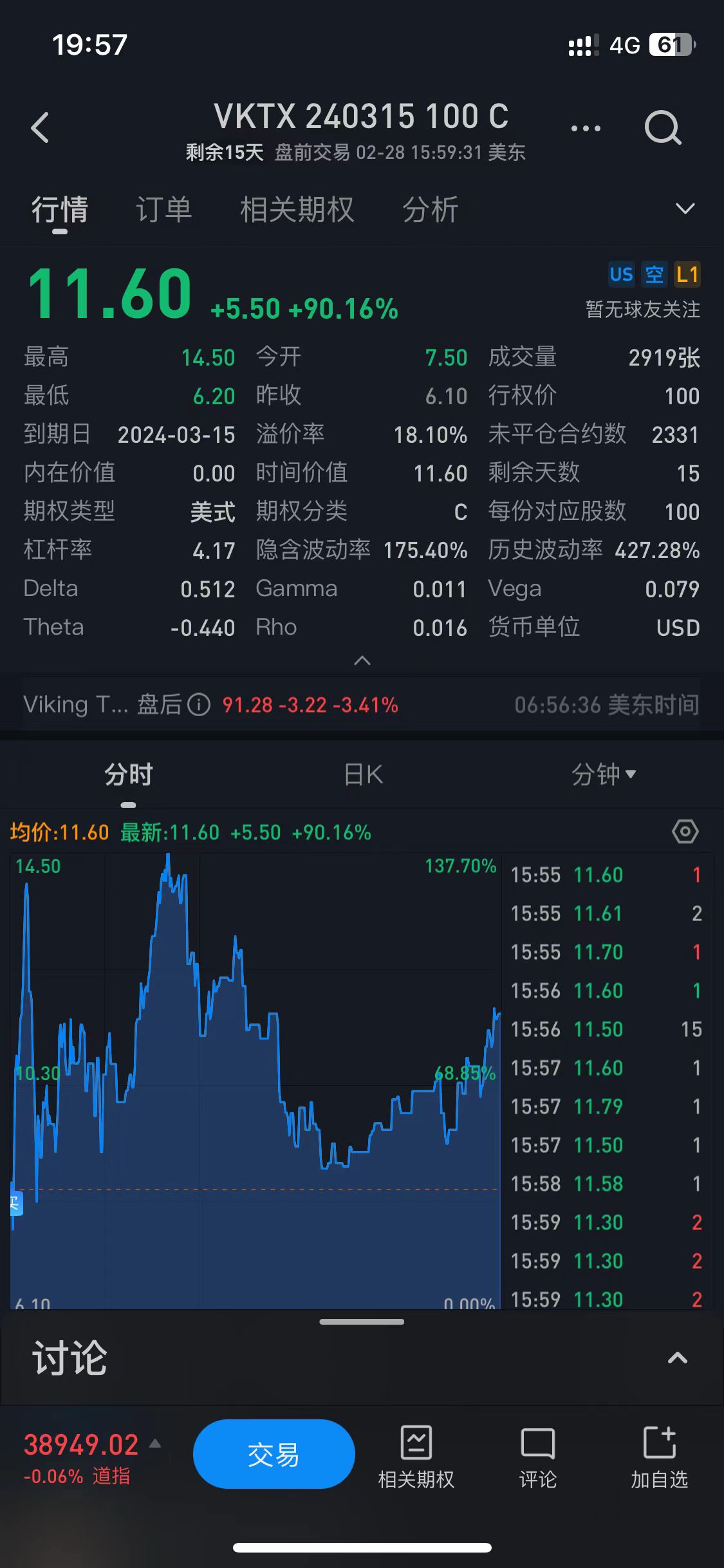Open chart settings hexagon icon
This screenshot has height=1568, width=724.
(685, 832)
